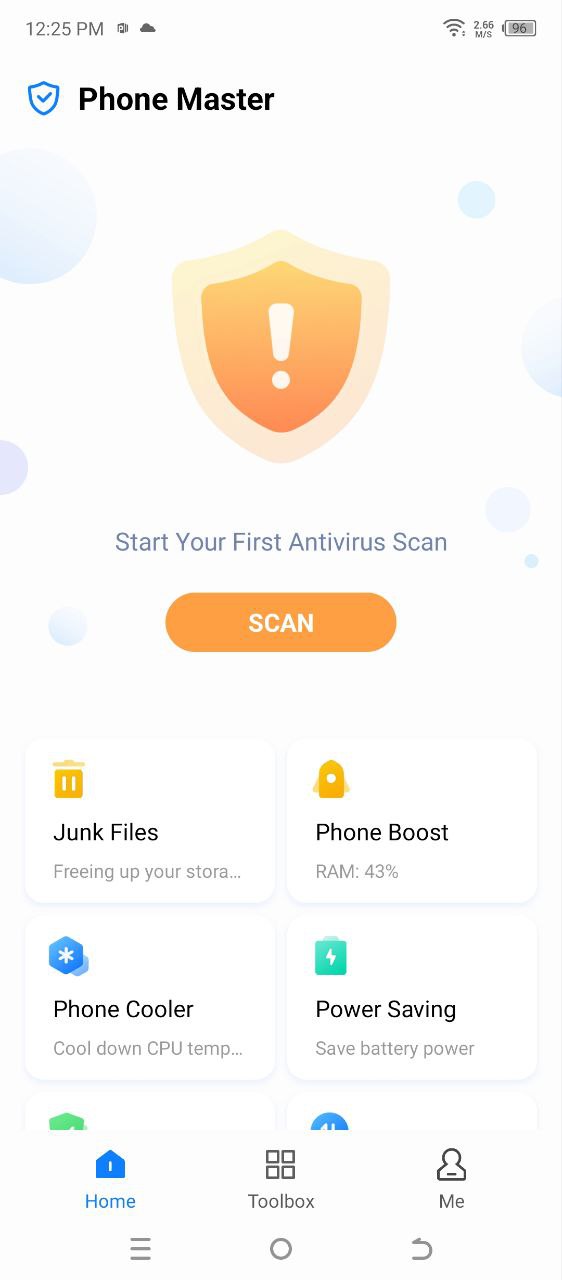Viewport: 562px width, 1280px height.
Task: Switch to the Toolbox tab
Action: pyautogui.click(x=281, y=1179)
